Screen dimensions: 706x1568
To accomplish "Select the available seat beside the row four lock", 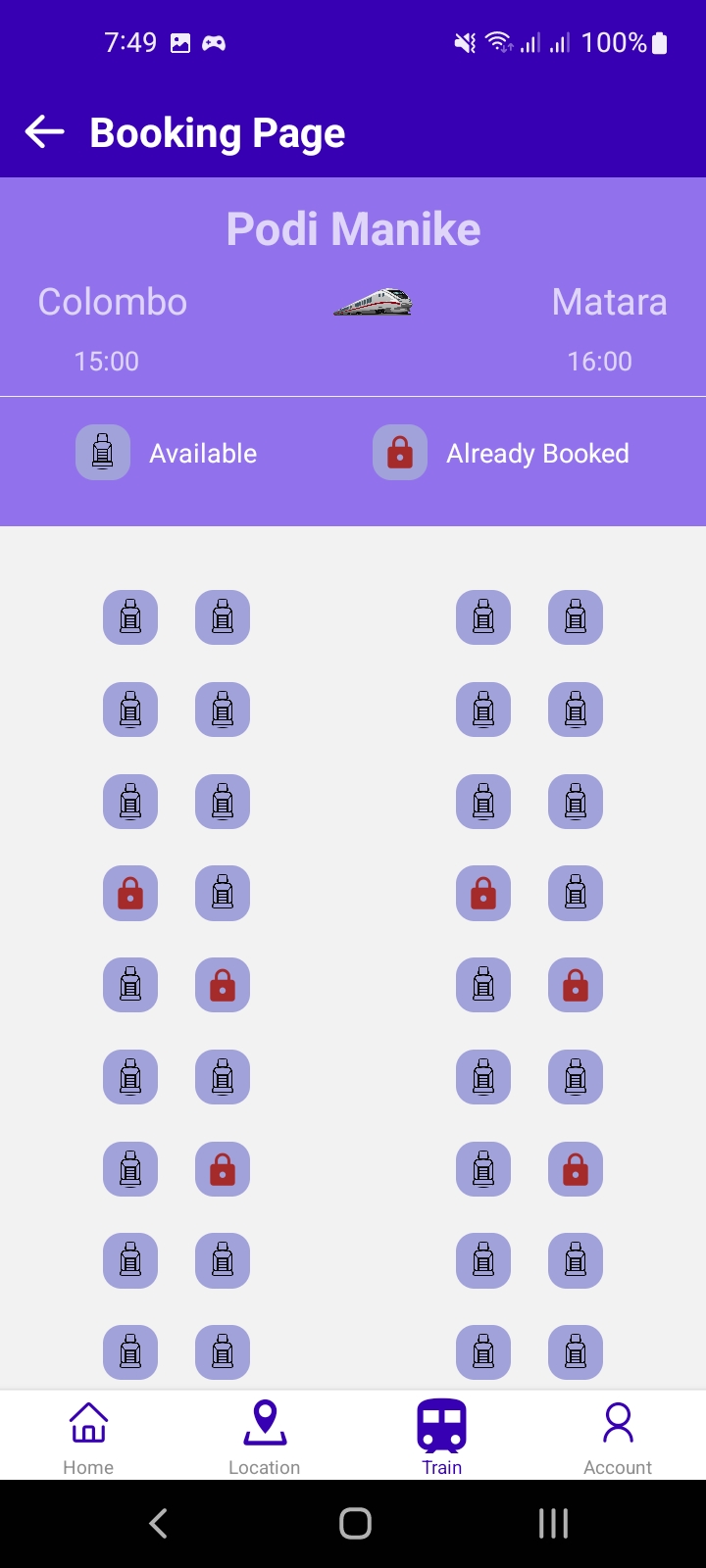I will (x=223, y=893).
